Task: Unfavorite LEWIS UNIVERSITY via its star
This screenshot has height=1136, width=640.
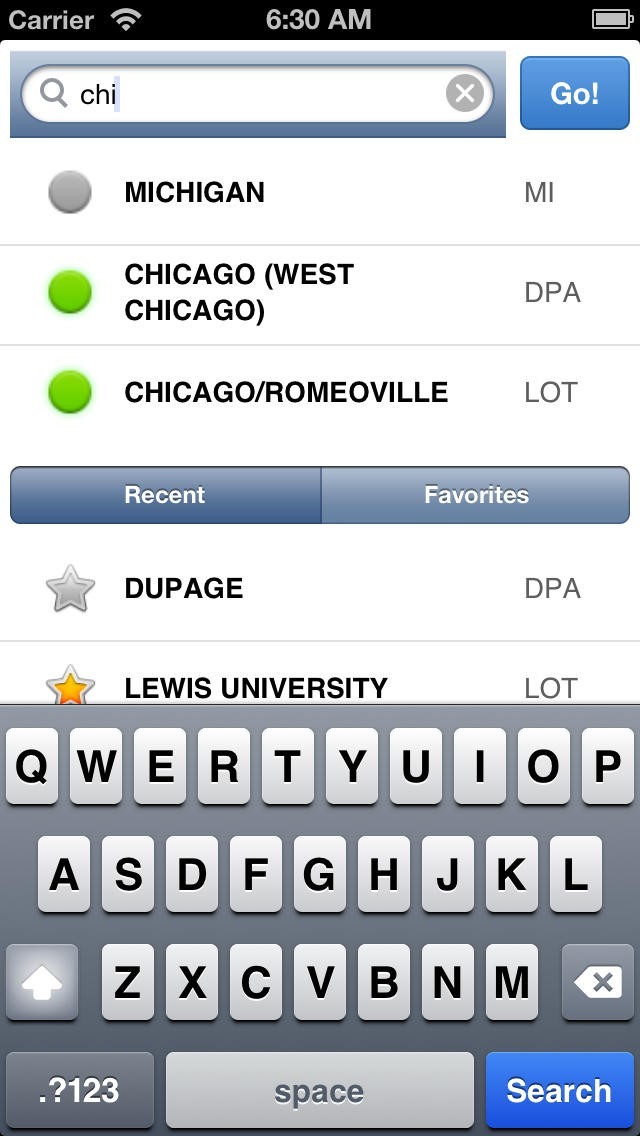Action: (x=70, y=686)
